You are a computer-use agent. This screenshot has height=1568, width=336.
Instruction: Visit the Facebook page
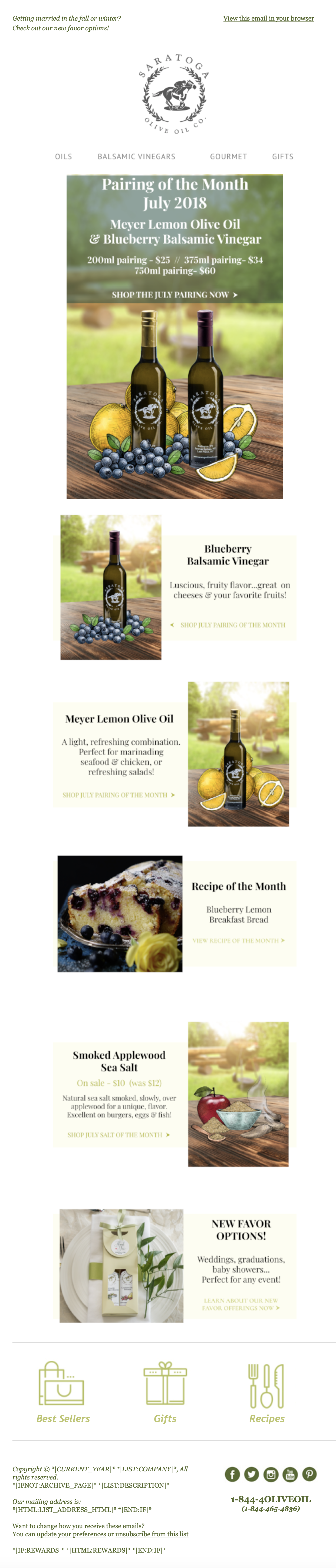232,1474
